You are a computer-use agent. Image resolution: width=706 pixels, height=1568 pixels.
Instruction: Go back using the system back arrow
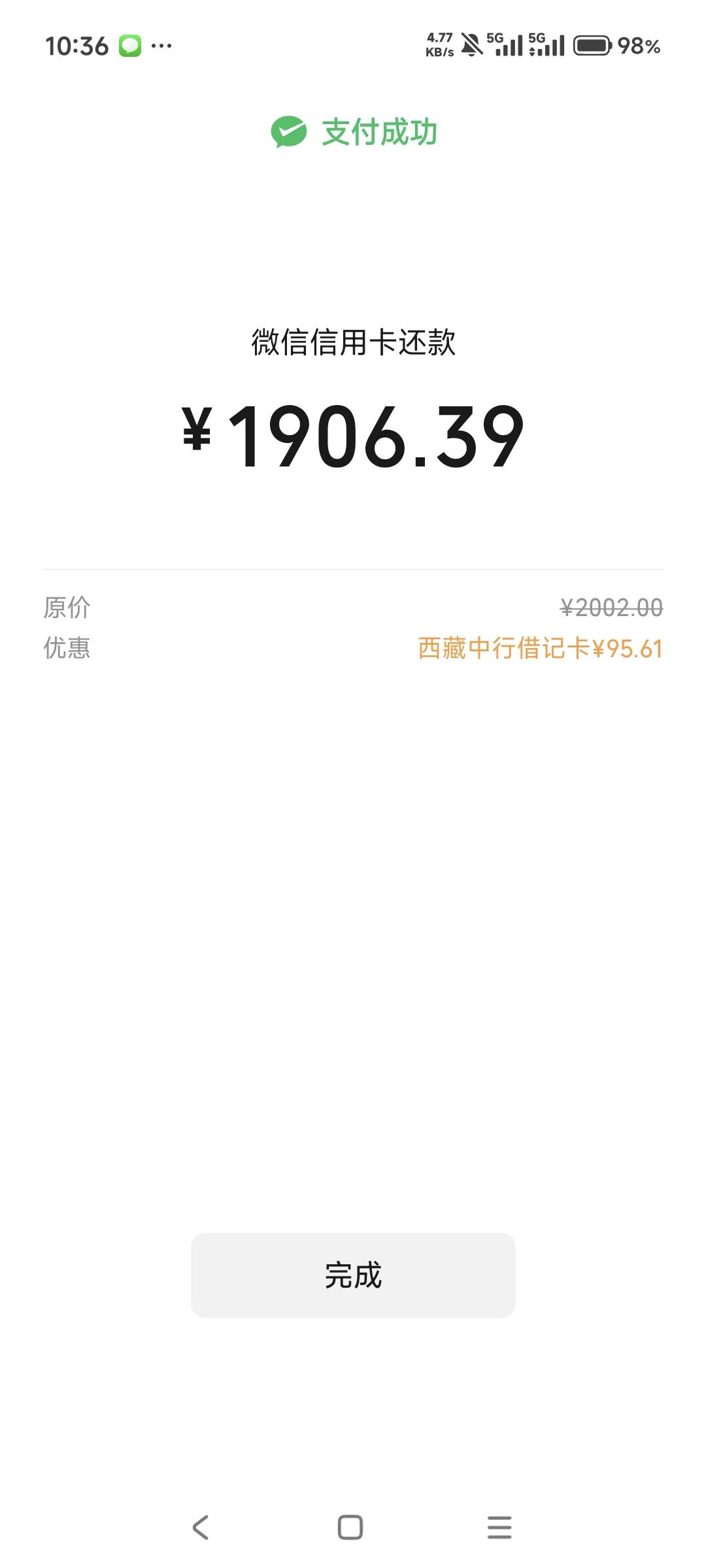(201, 1527)
